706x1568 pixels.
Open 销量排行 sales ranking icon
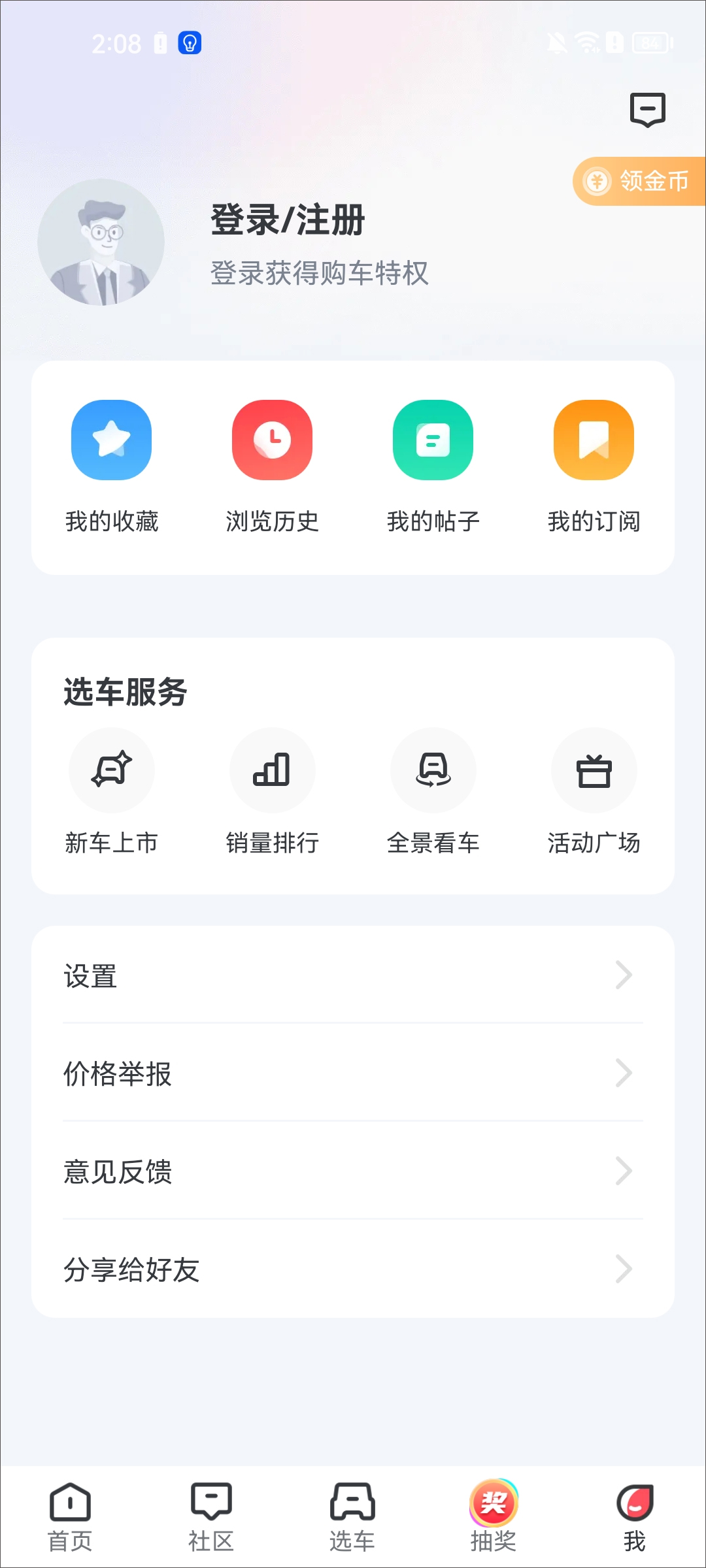pyautogui.click(x=272, y=771)
